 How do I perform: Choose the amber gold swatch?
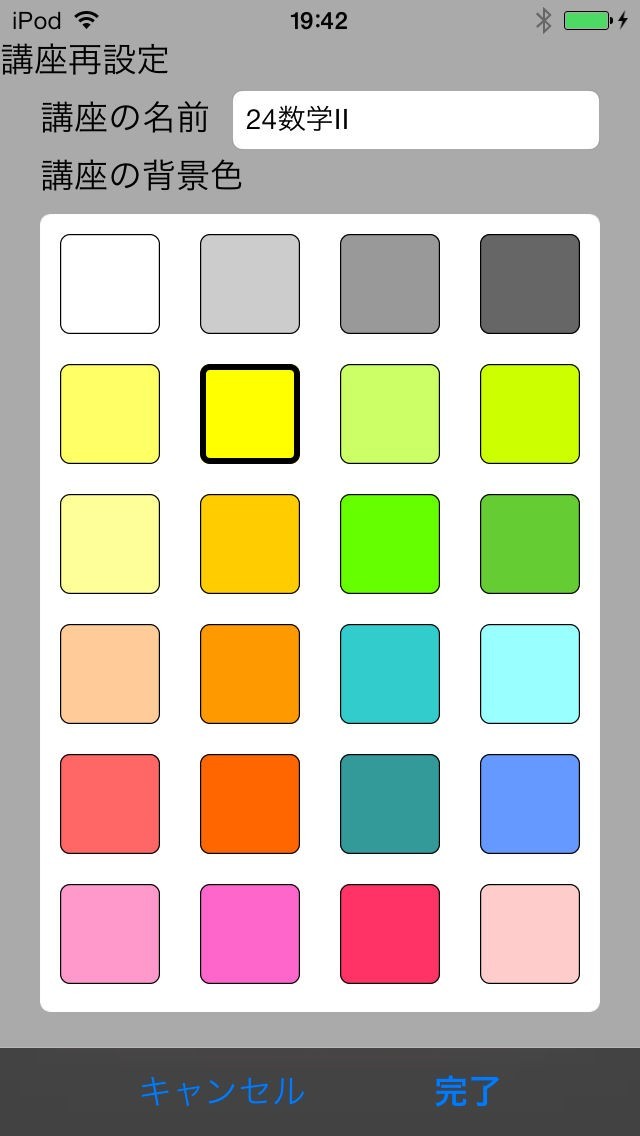(x=250, y=544)
